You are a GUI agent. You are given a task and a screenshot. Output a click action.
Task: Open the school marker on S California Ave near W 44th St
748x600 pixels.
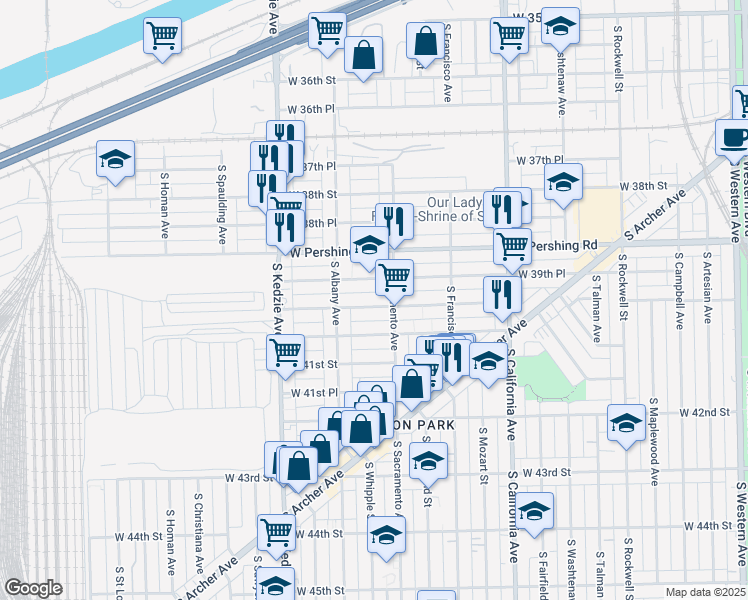click(535, 511)
